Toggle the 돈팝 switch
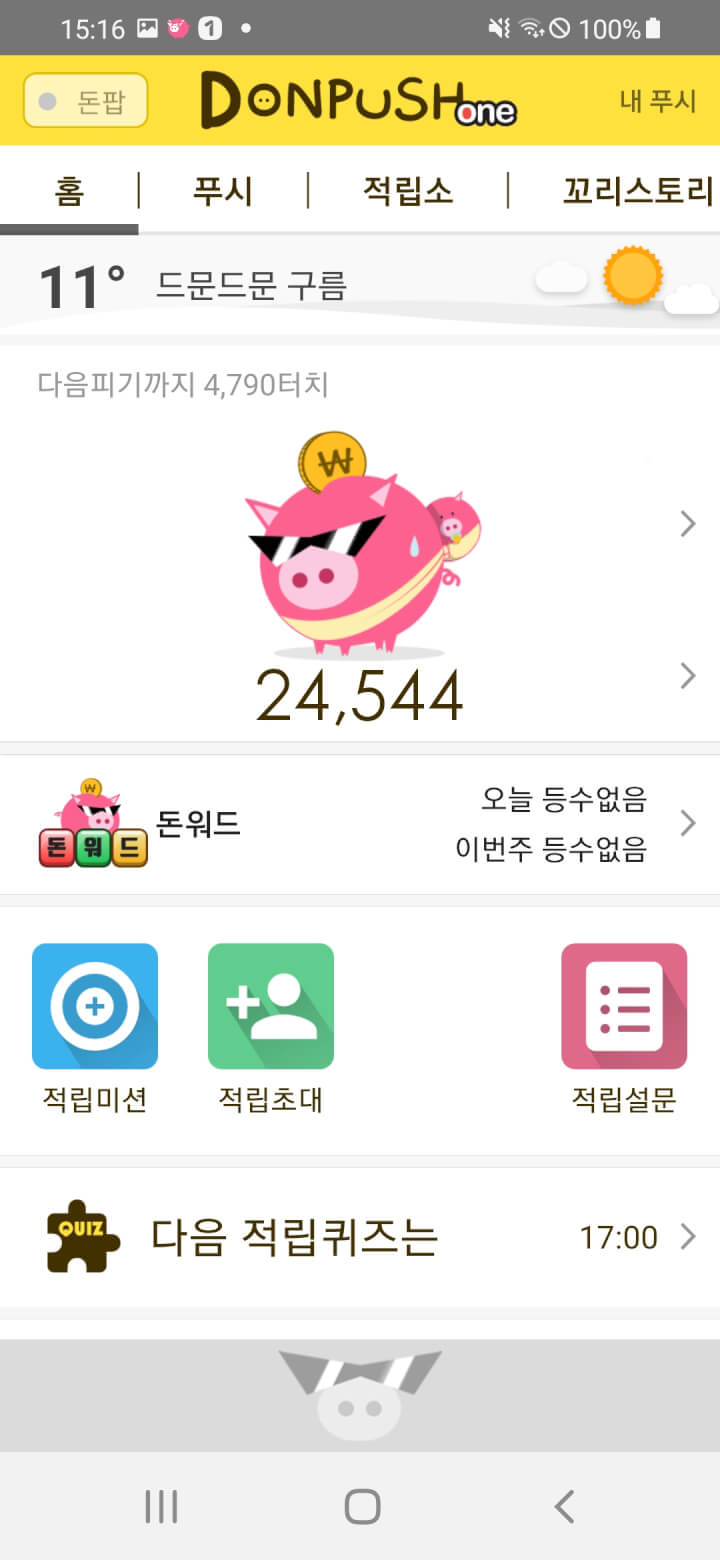 (x=85, y=101)
